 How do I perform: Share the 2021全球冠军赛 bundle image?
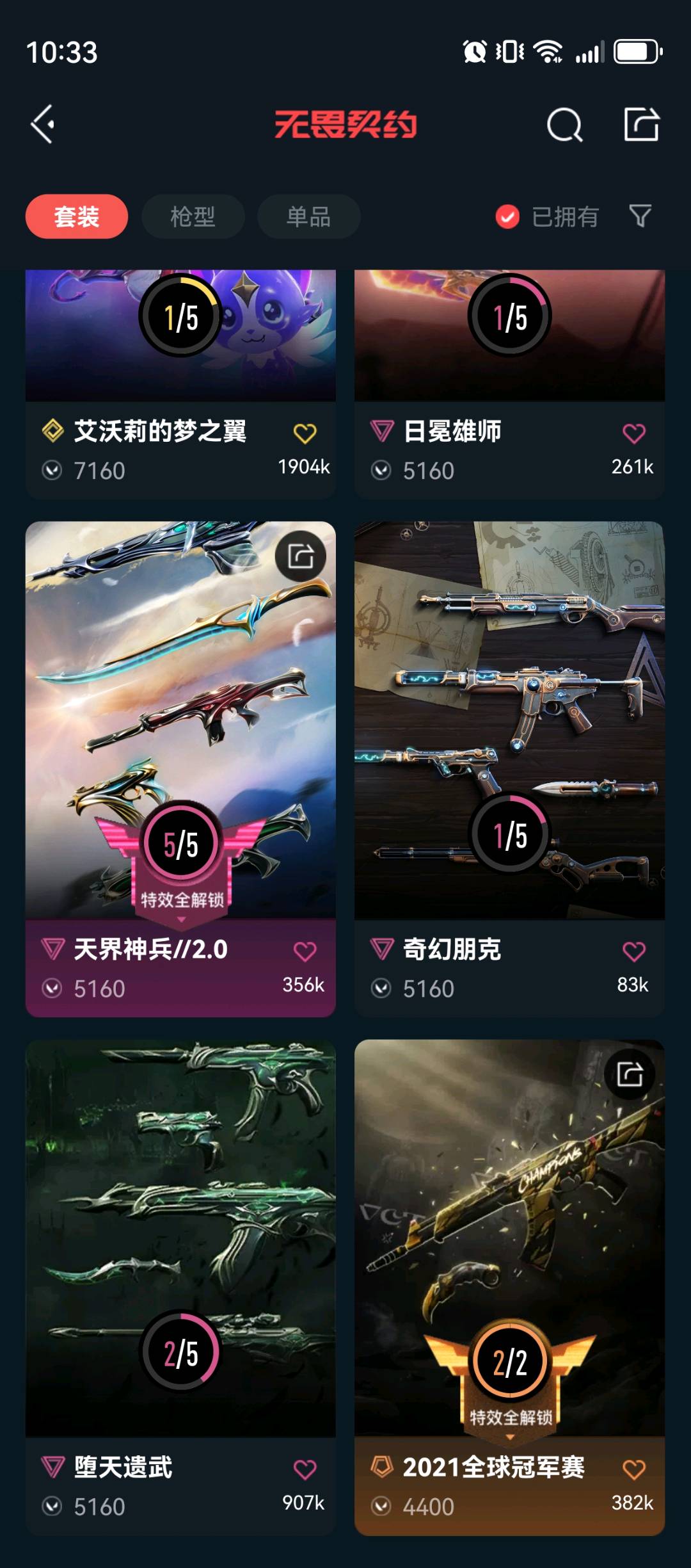click(x=630, y=1074)
